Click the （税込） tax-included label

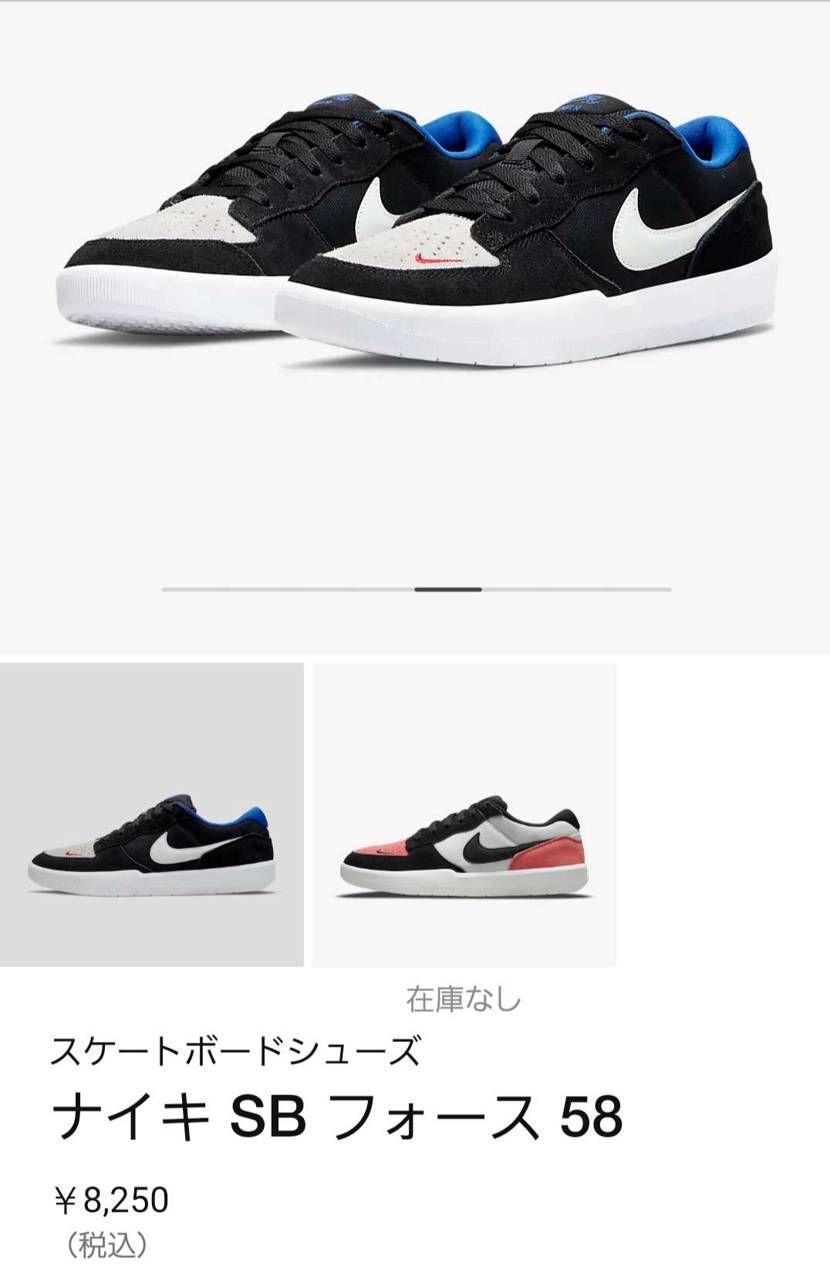coord(102,1249)
